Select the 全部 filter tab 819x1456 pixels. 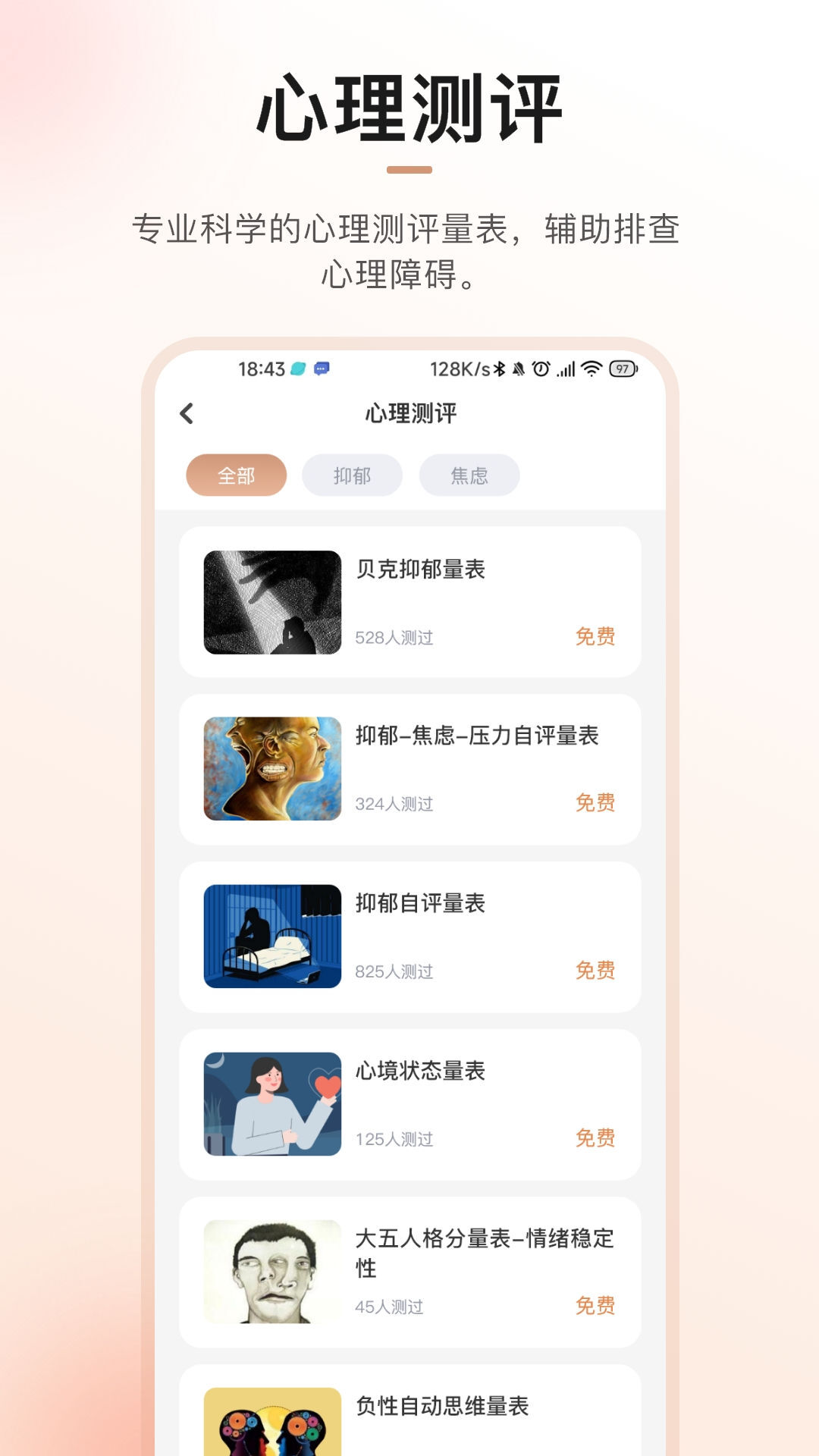click(x=237, y=474)
